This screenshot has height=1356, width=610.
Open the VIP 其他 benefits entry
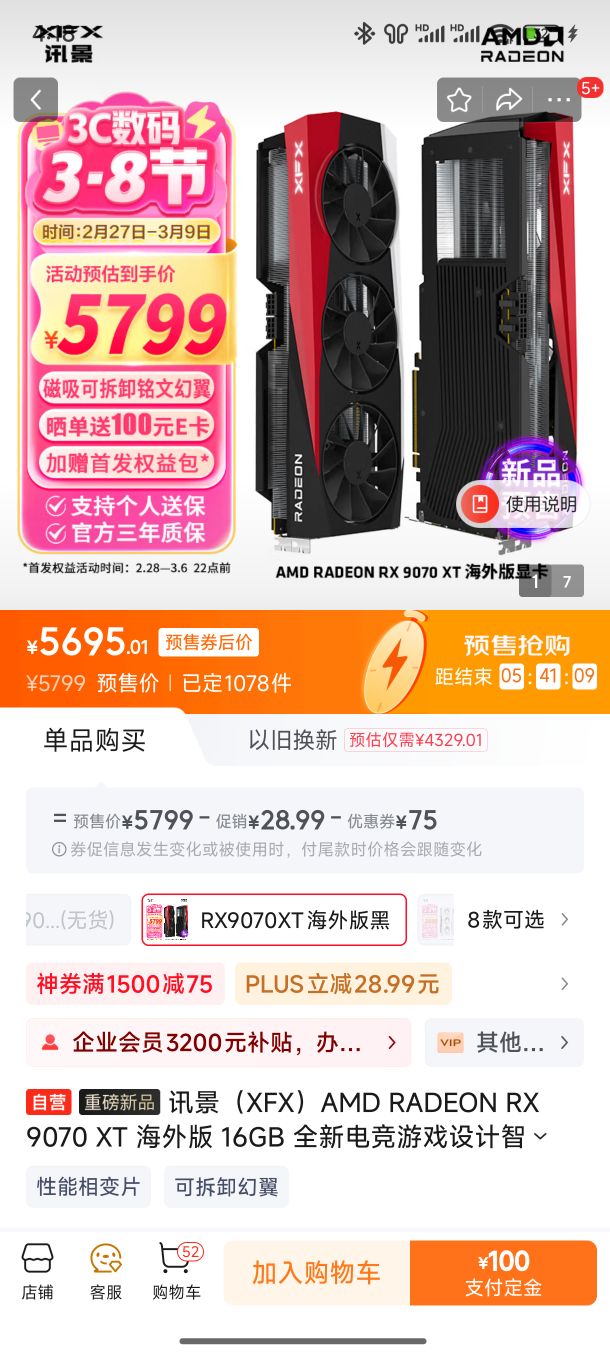504,1043
